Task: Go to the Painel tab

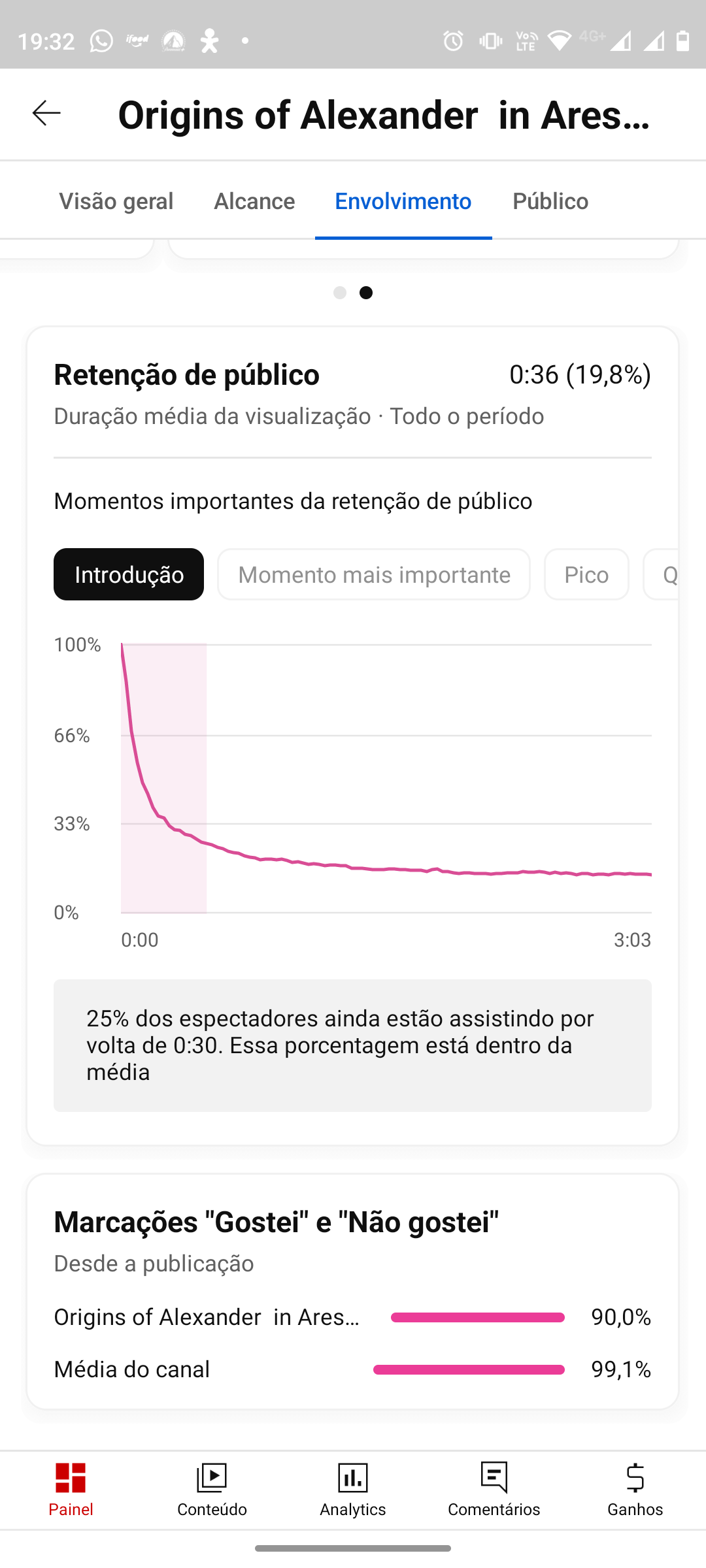Action: tap(71, 1490)
